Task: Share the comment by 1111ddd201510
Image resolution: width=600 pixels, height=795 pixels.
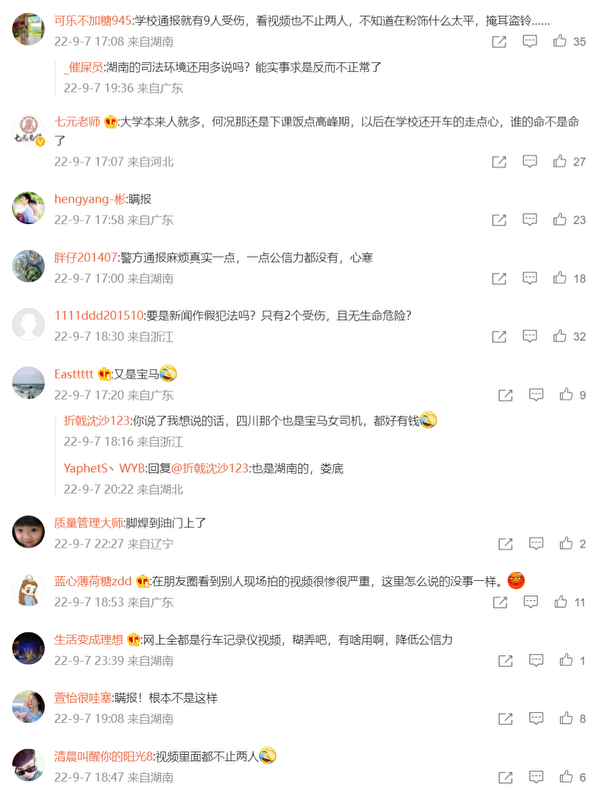Action: tap(499, 337)
